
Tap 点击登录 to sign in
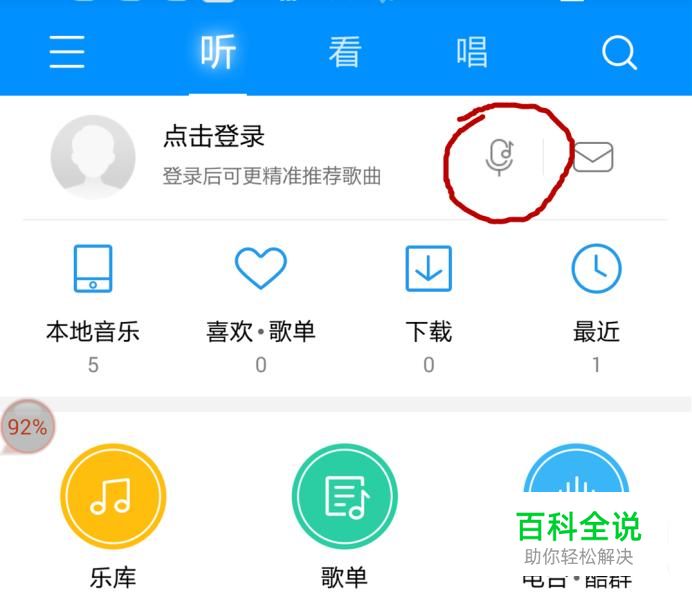(214, 137)
